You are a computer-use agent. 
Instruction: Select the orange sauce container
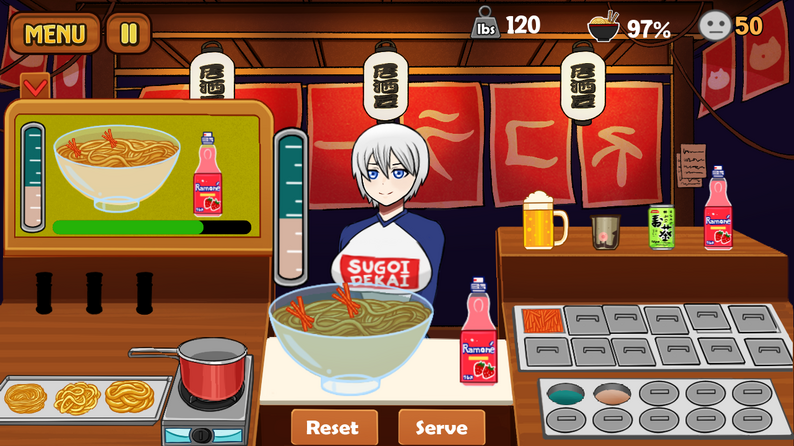(612, 394)
